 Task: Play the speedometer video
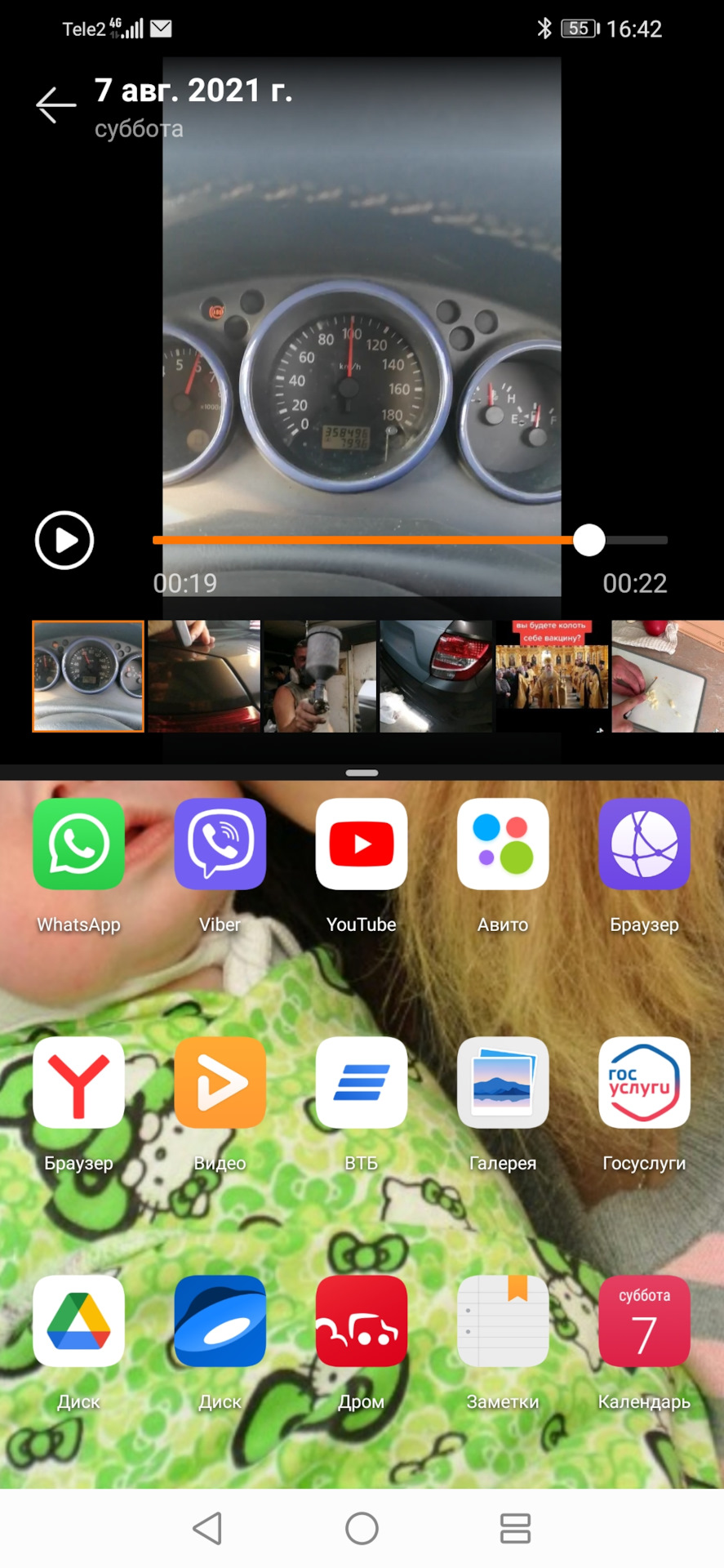click(64, 540)
